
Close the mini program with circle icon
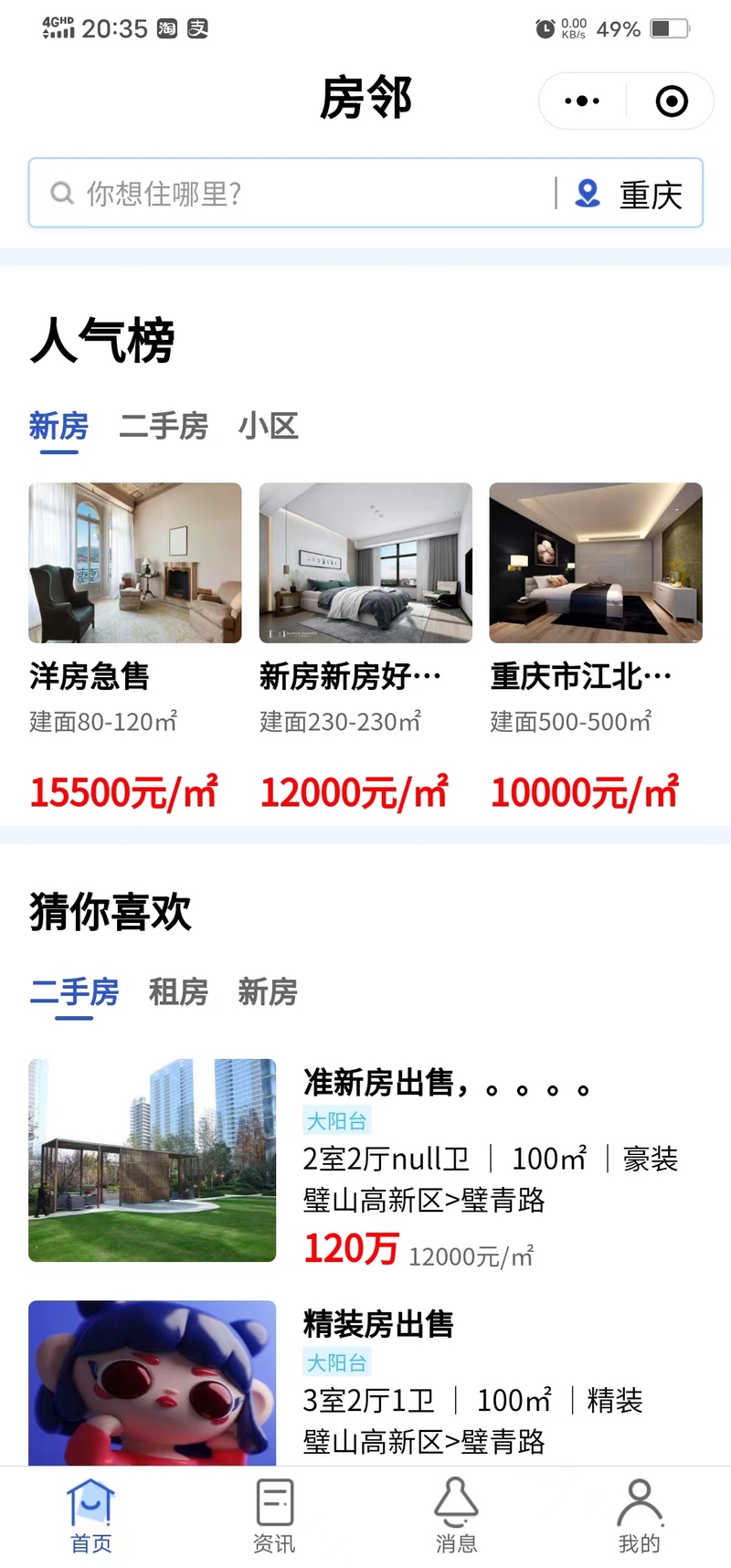(x=672, y=101)
